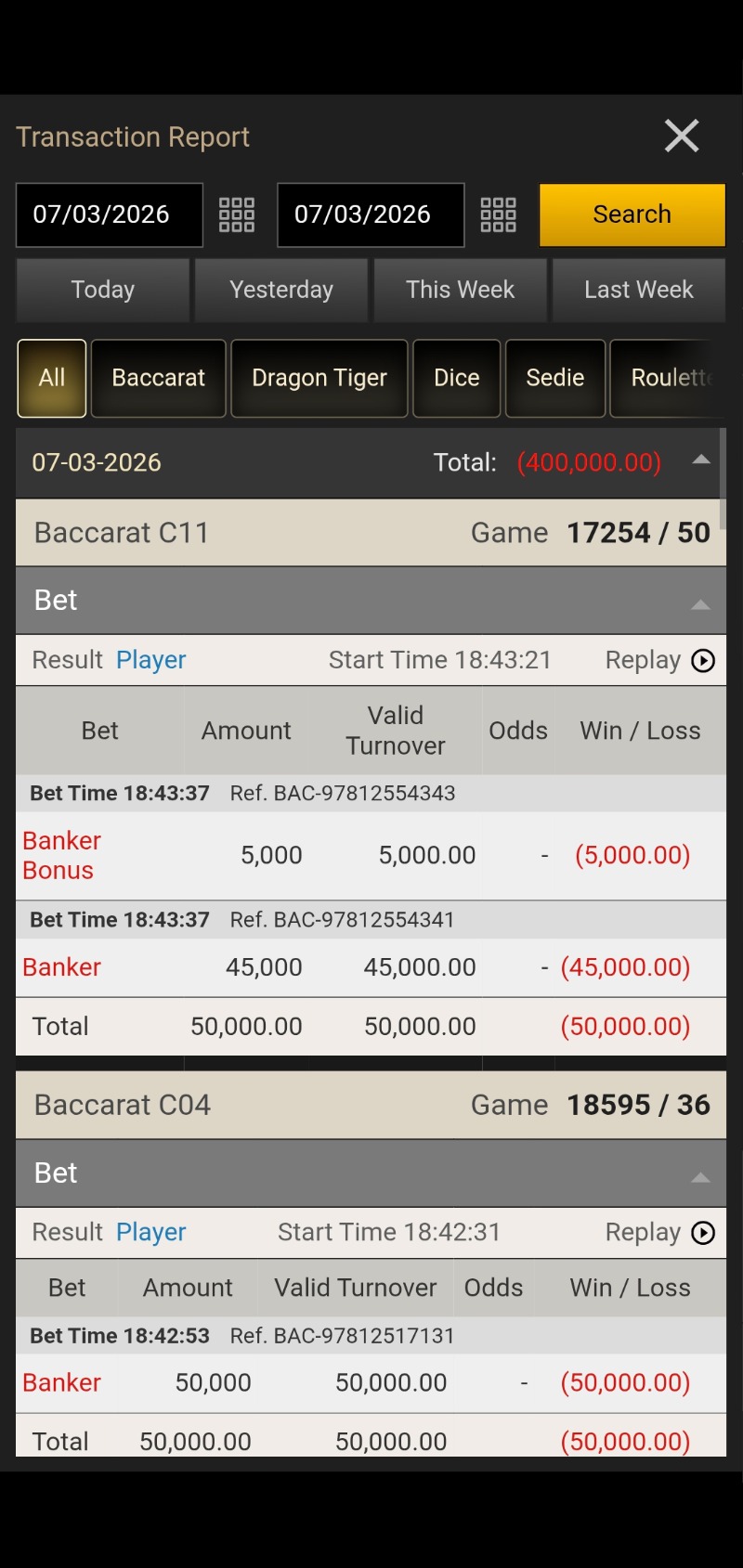Open the end date field
This screenshot has width=743, height=1568.
coord(371,214)
